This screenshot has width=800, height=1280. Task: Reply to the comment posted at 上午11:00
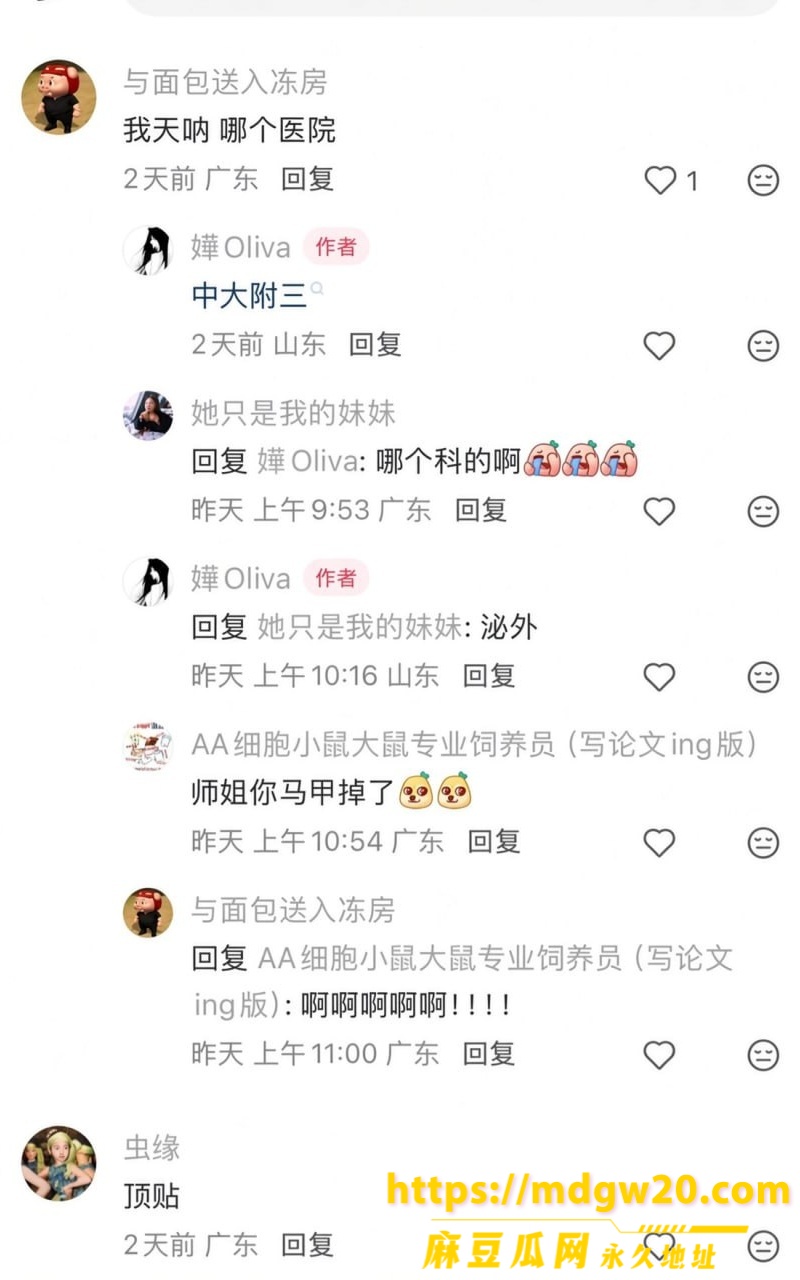click(x=489, y=1054)
